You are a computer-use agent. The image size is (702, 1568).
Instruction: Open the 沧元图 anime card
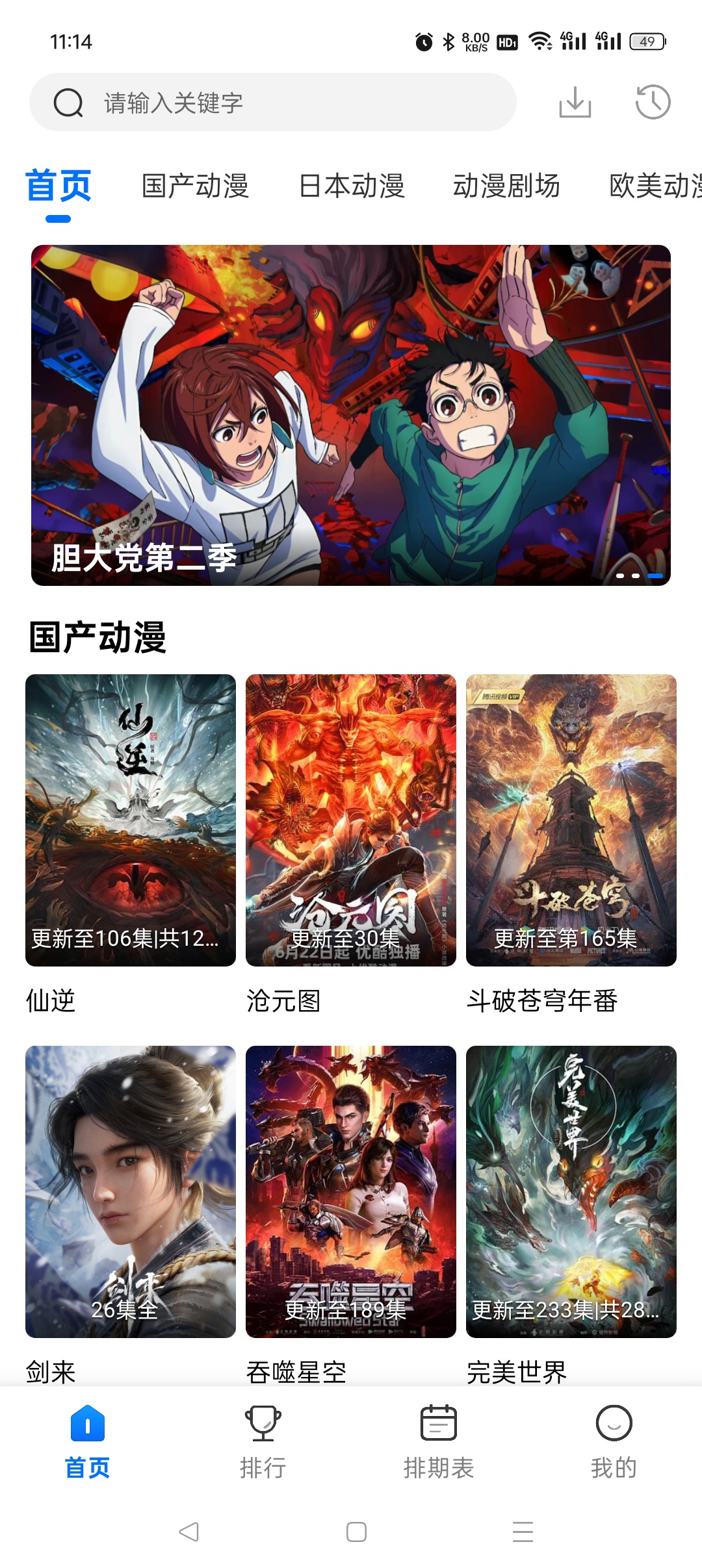point(351,820)
